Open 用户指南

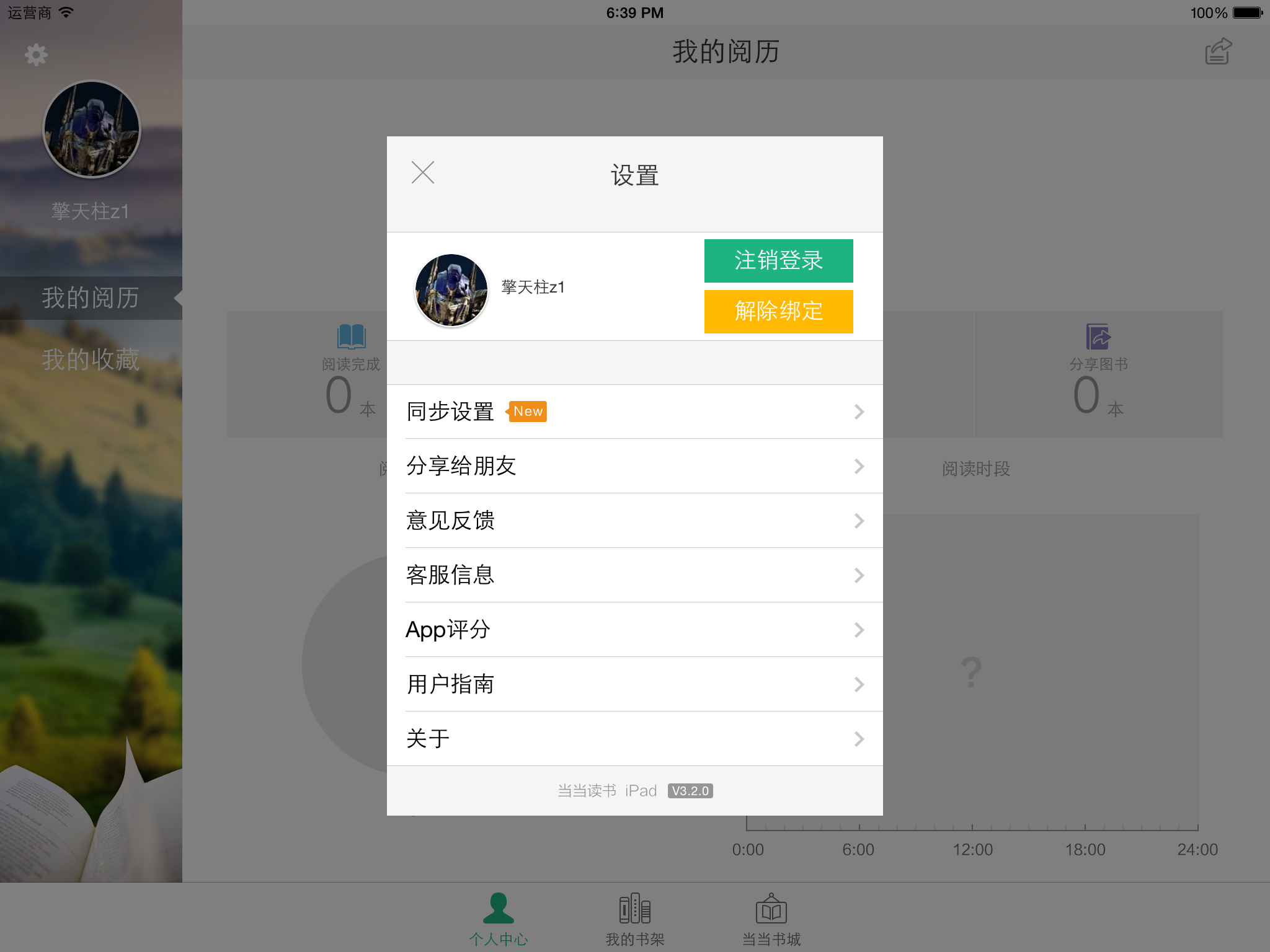coord(634,684)
